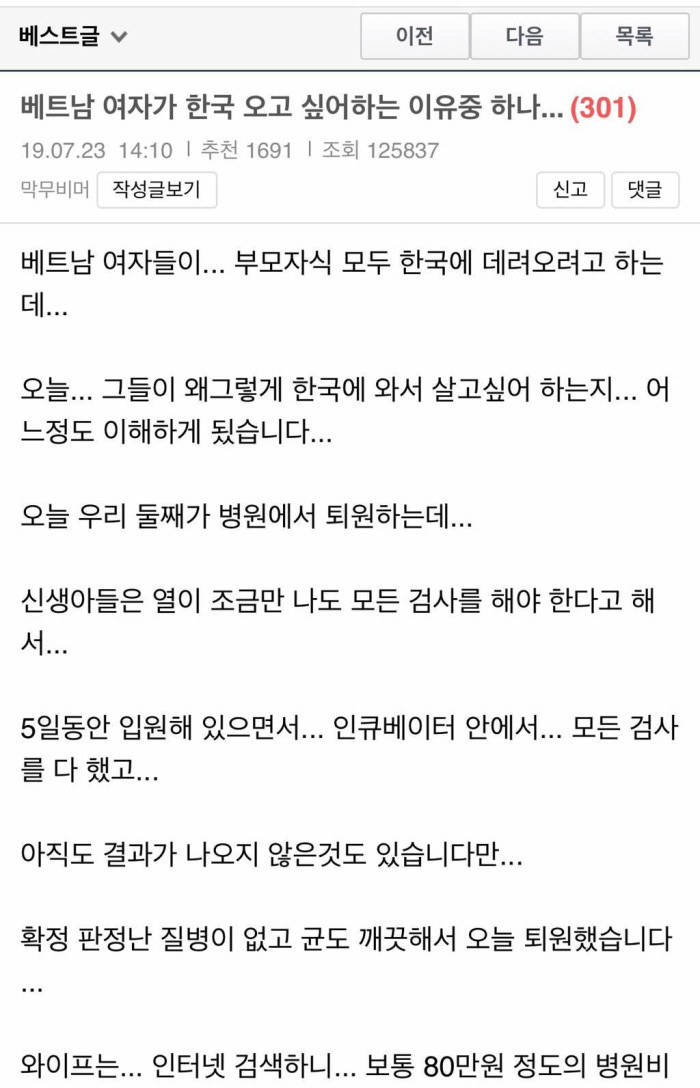Report this post using 신고
This screenshot has width=700, height=1088.
(x=570, y=189)
